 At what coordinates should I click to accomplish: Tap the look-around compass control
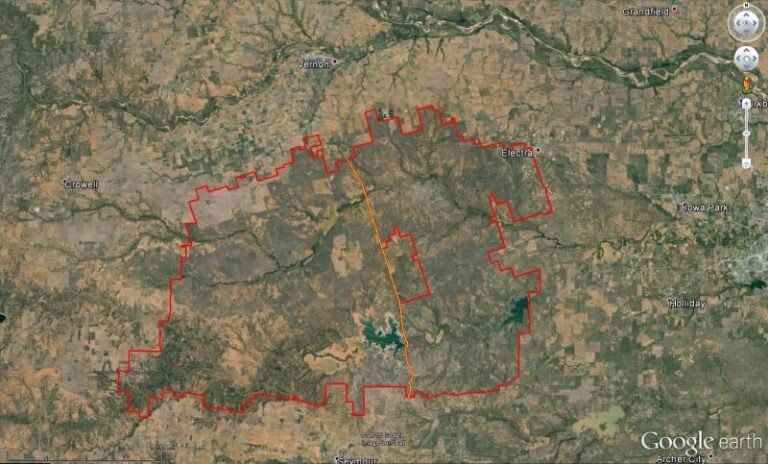point(746,23)
